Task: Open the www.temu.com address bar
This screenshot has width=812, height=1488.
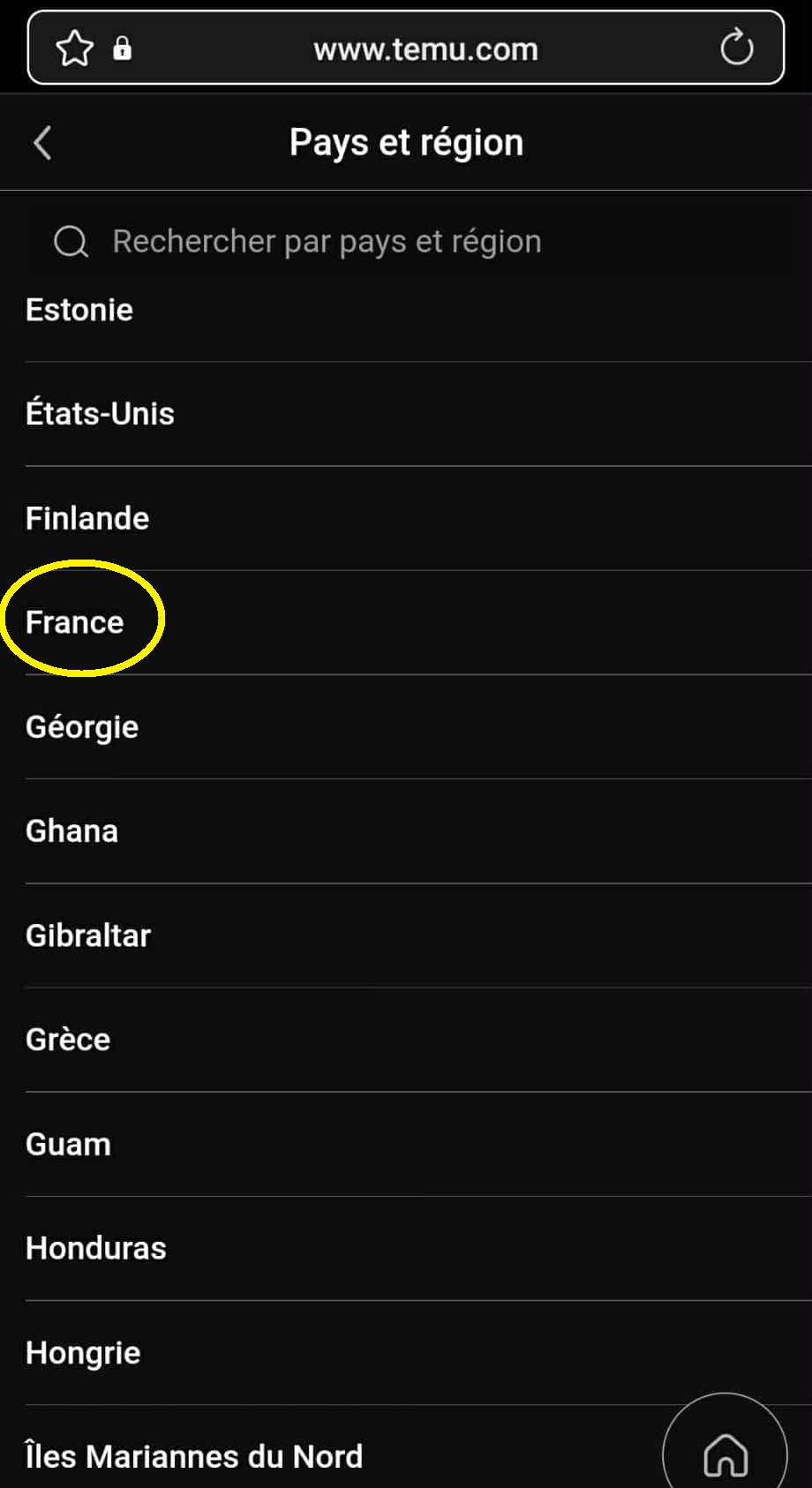Action: 425,49
